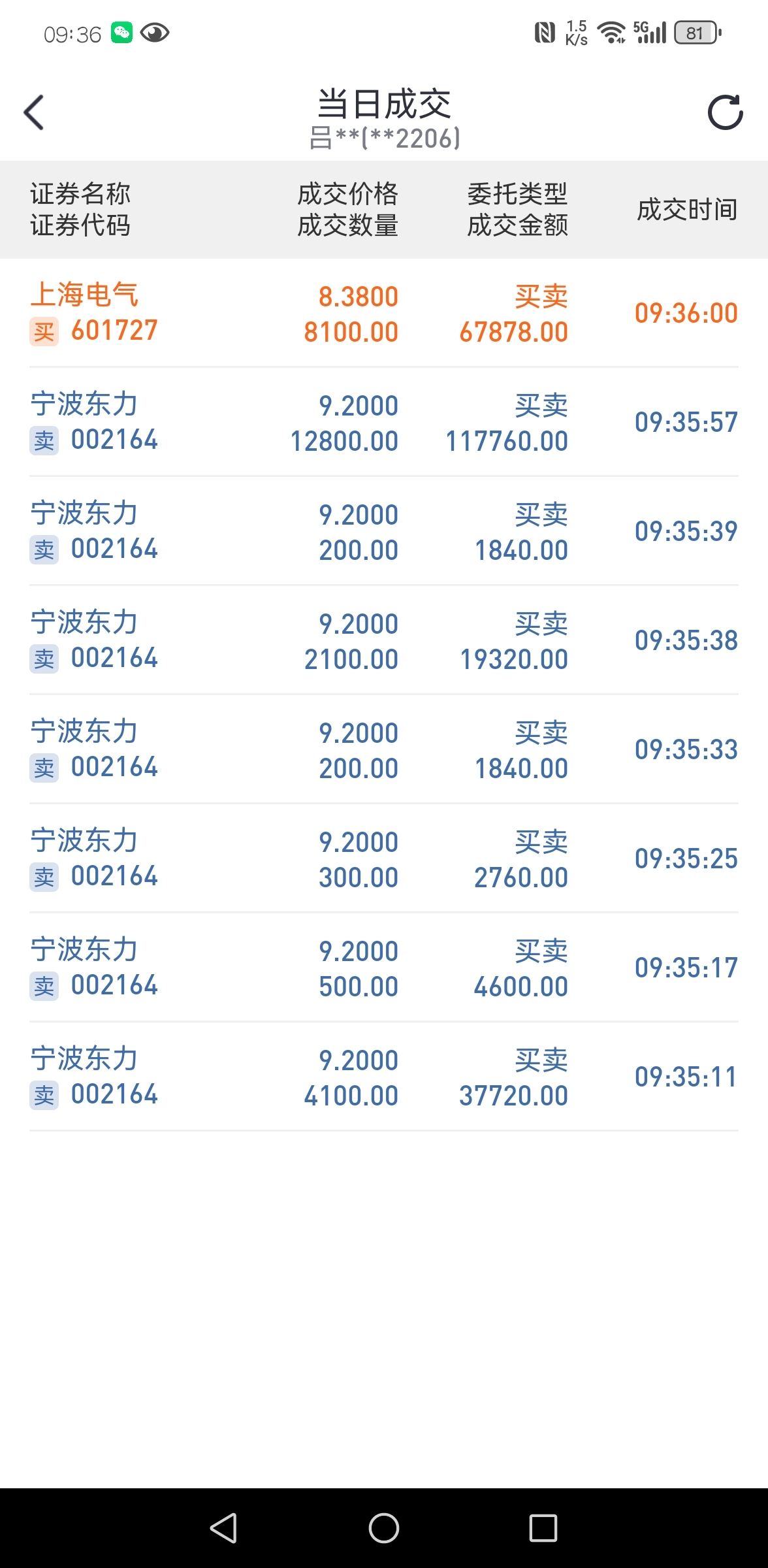Go back from 当日成交 page
This screenshot has height=1568, width=768.
[x=34, y=112]
